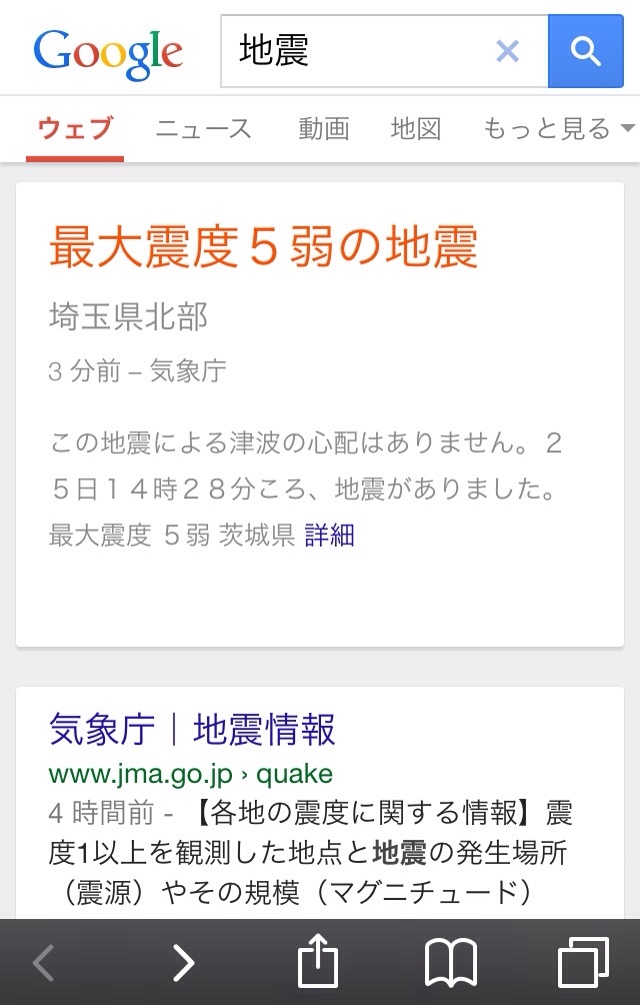Open the 最大震度５弱の地震 headline

tap(264, 247)
